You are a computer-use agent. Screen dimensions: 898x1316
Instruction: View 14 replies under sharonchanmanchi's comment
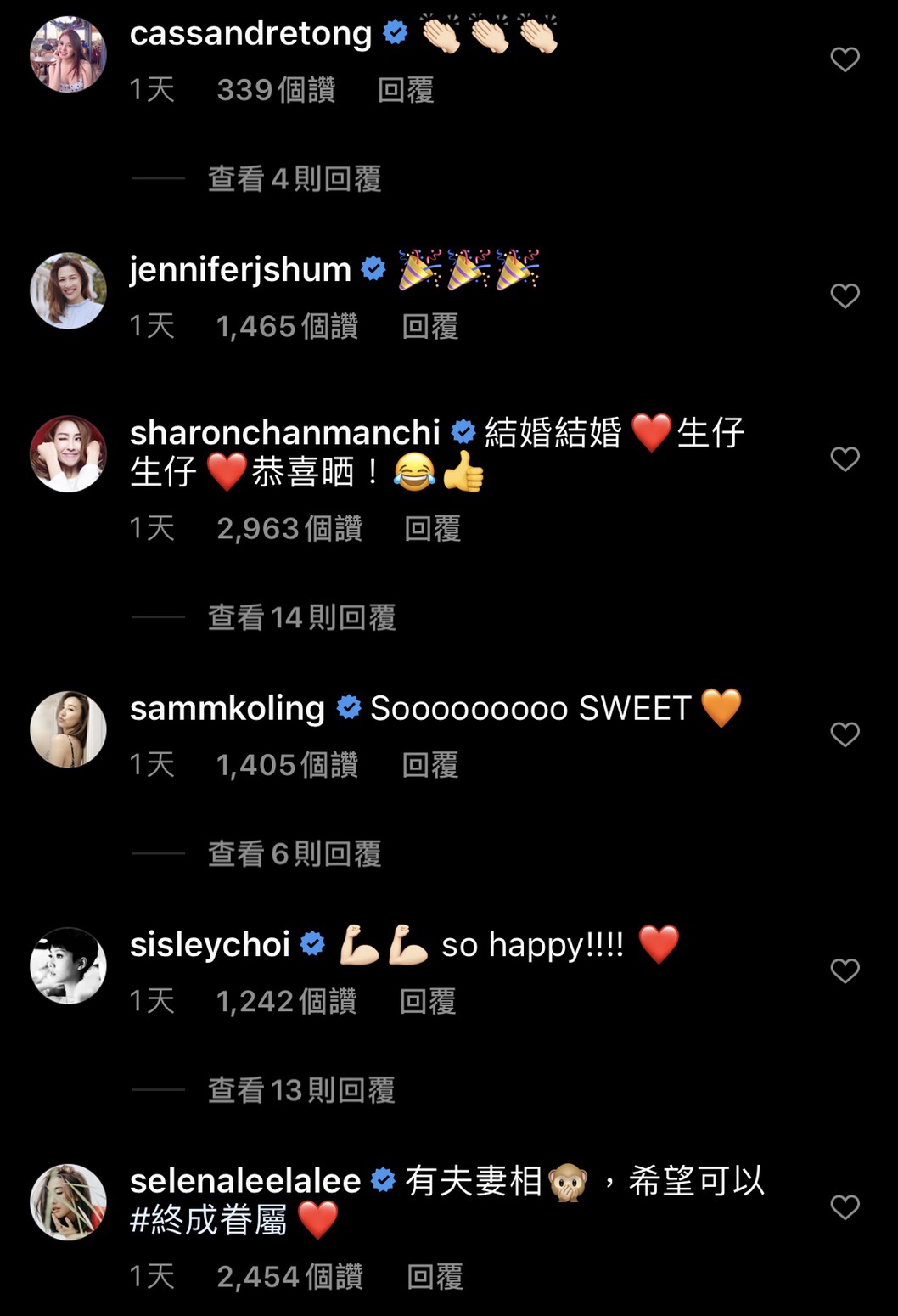[x=301, y=617]
